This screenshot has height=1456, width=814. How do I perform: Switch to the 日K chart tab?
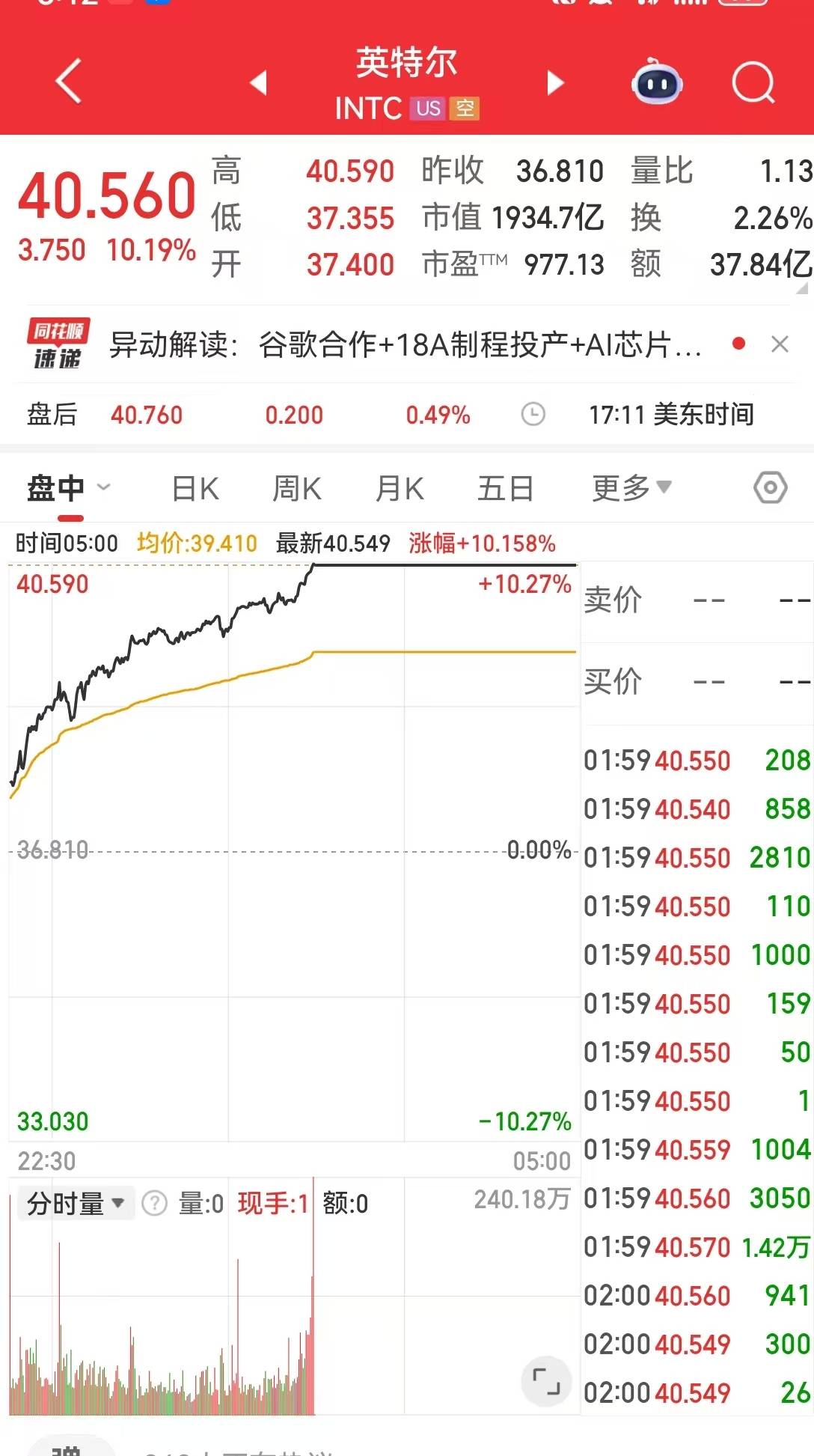pos(195,489)
